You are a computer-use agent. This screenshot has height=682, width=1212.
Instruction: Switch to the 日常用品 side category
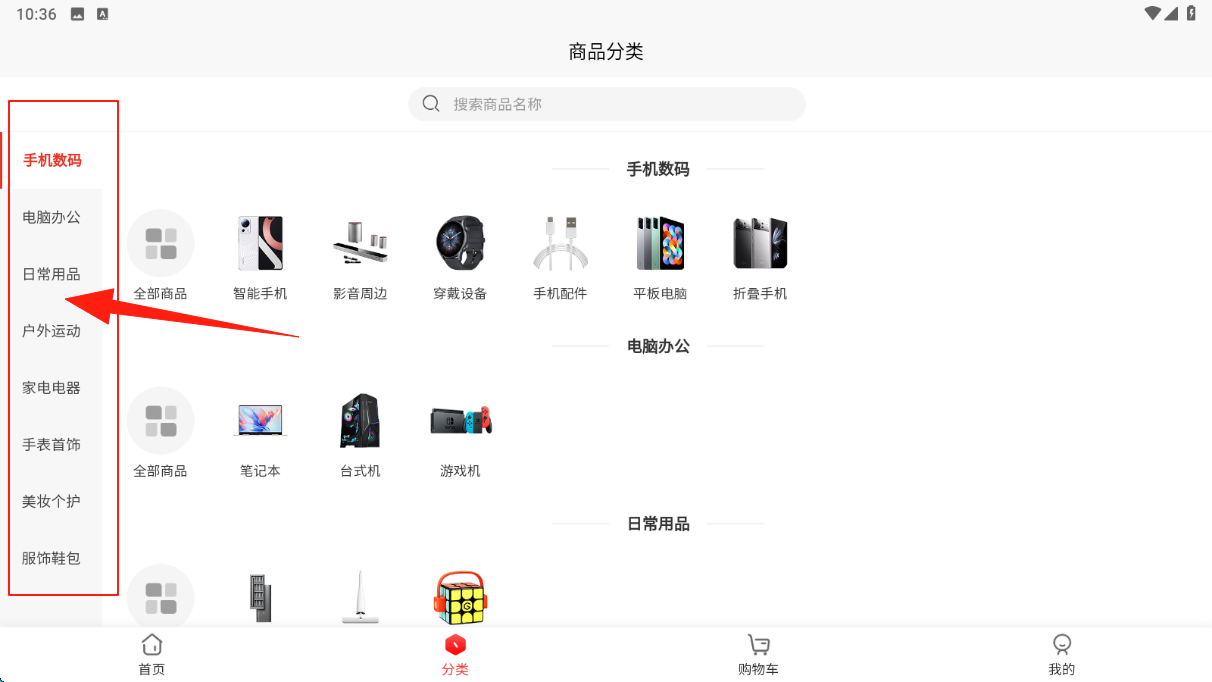52,274
